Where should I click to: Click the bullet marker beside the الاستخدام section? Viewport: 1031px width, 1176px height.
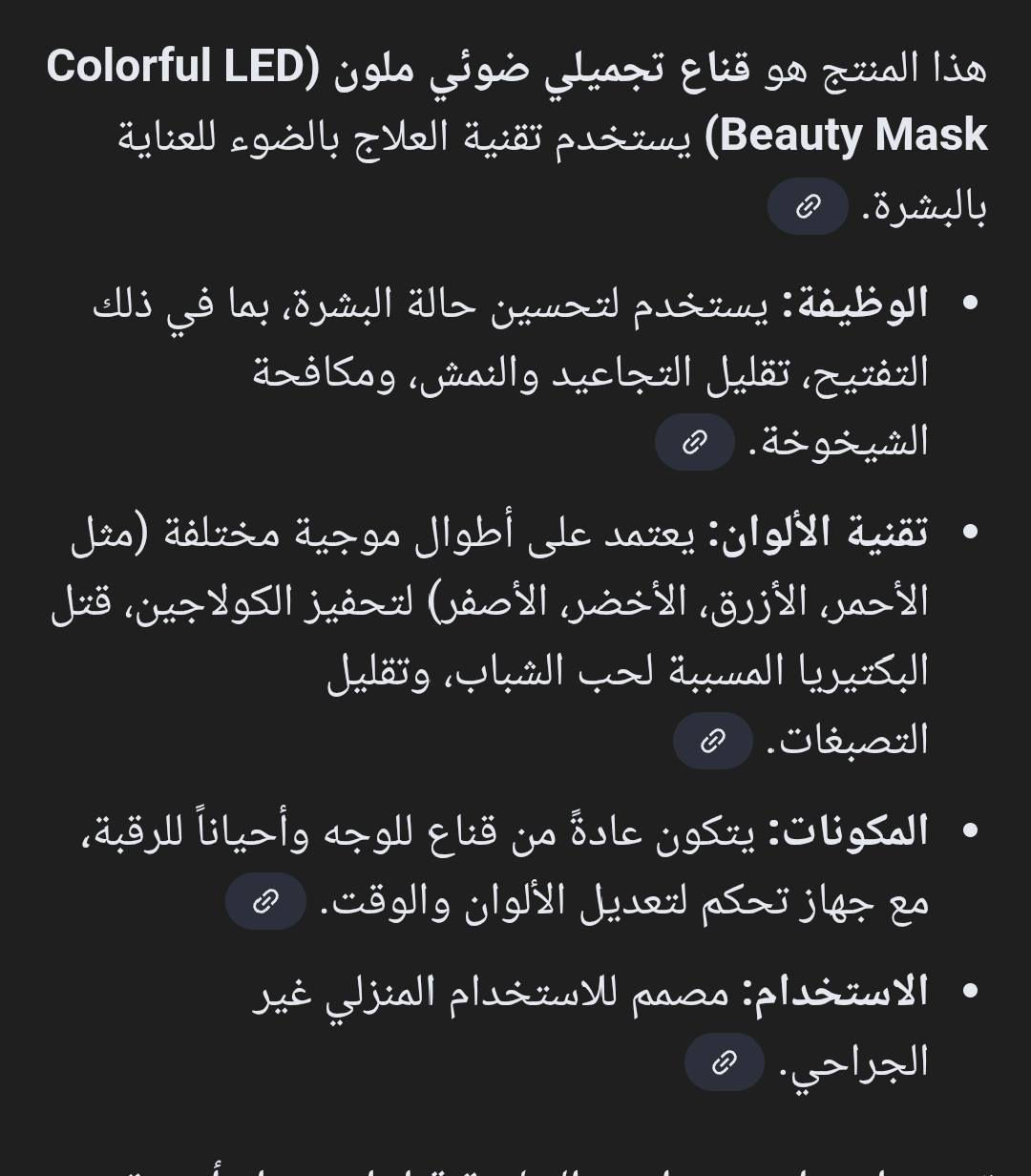pos(972,991)
